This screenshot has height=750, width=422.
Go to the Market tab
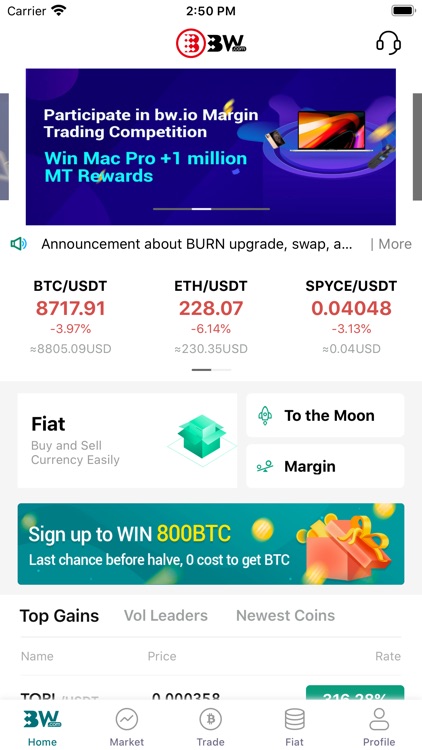pos(126,727)
